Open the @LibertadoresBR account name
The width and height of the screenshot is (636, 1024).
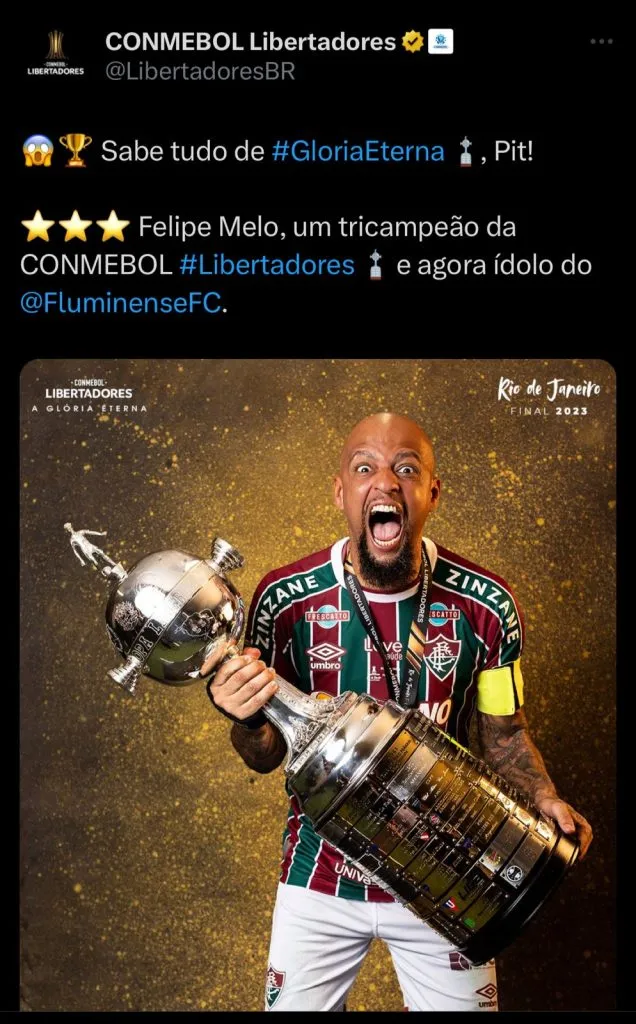(200, 72)
